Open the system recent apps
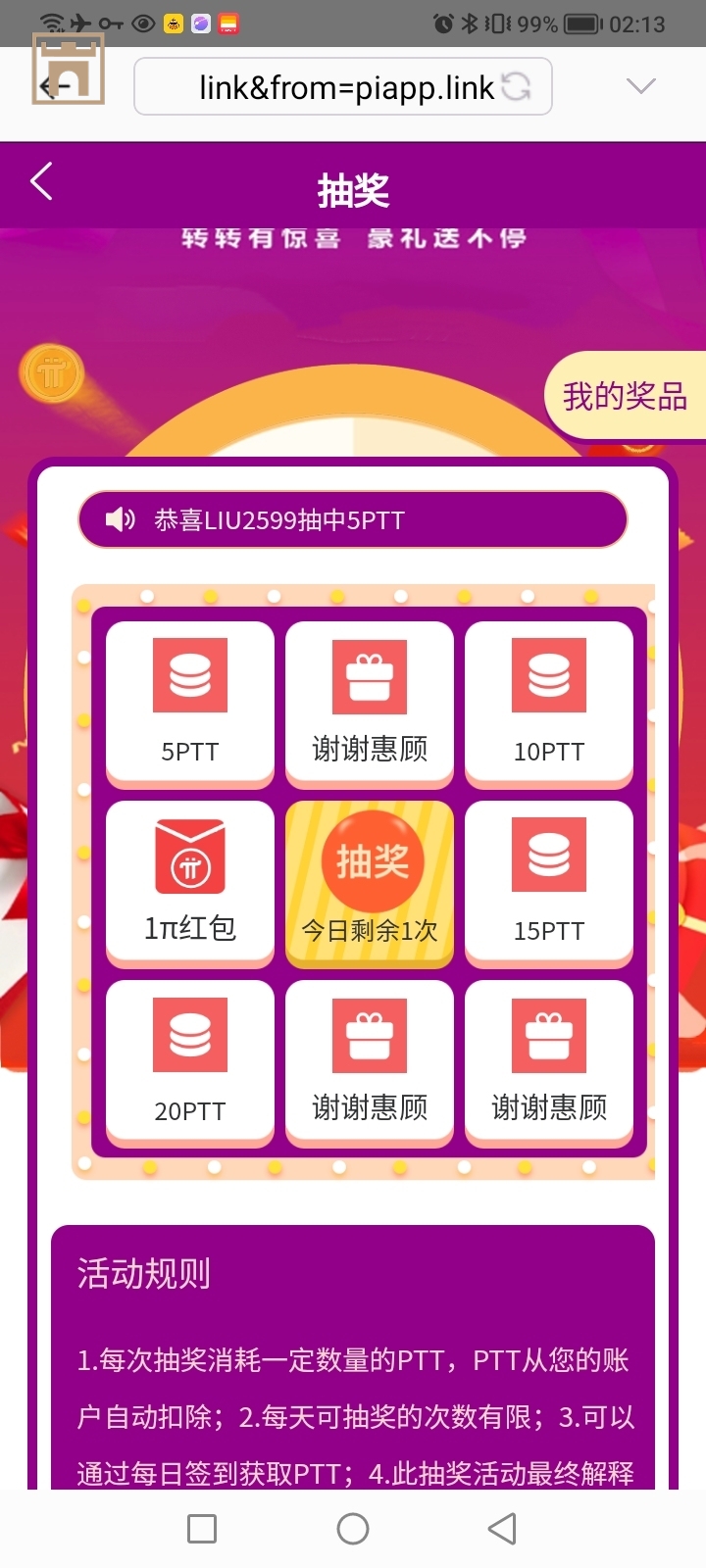706x1568 pixels. click(202, 1529)
